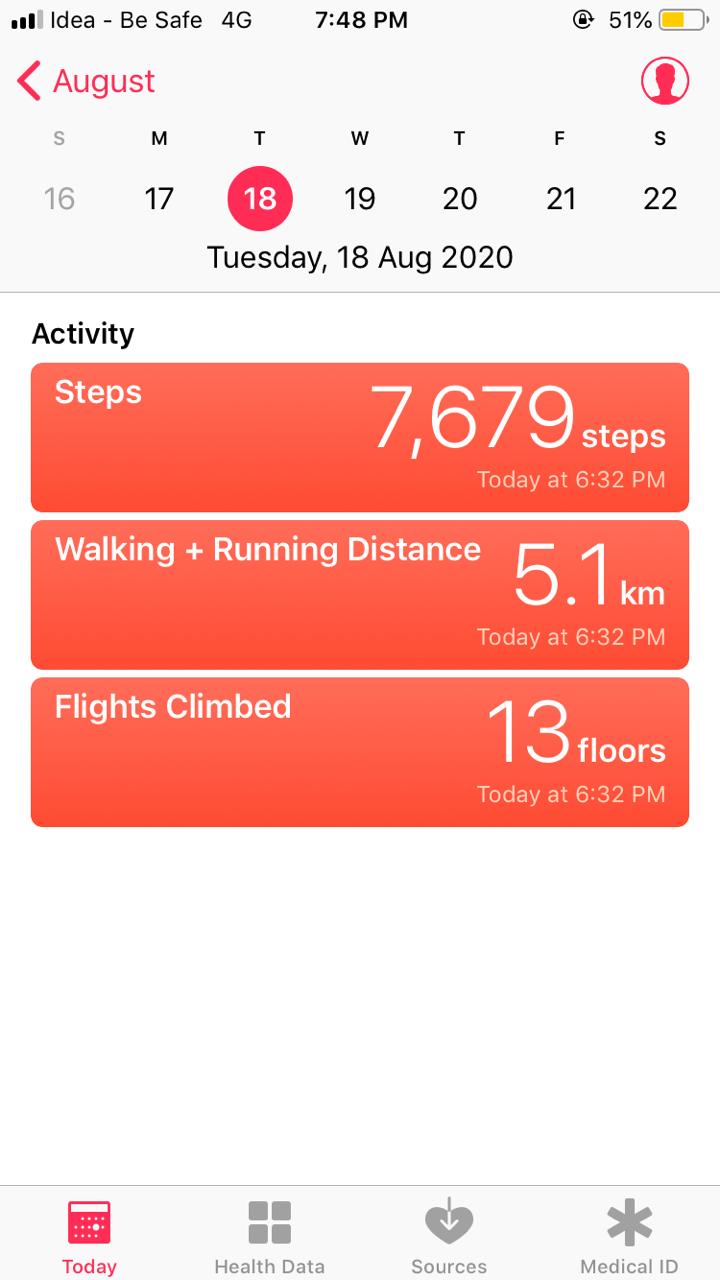Select Monday the 17th
Image resolution: width=720 pixels, height=1280 pixels.
[x=159, y=198]
